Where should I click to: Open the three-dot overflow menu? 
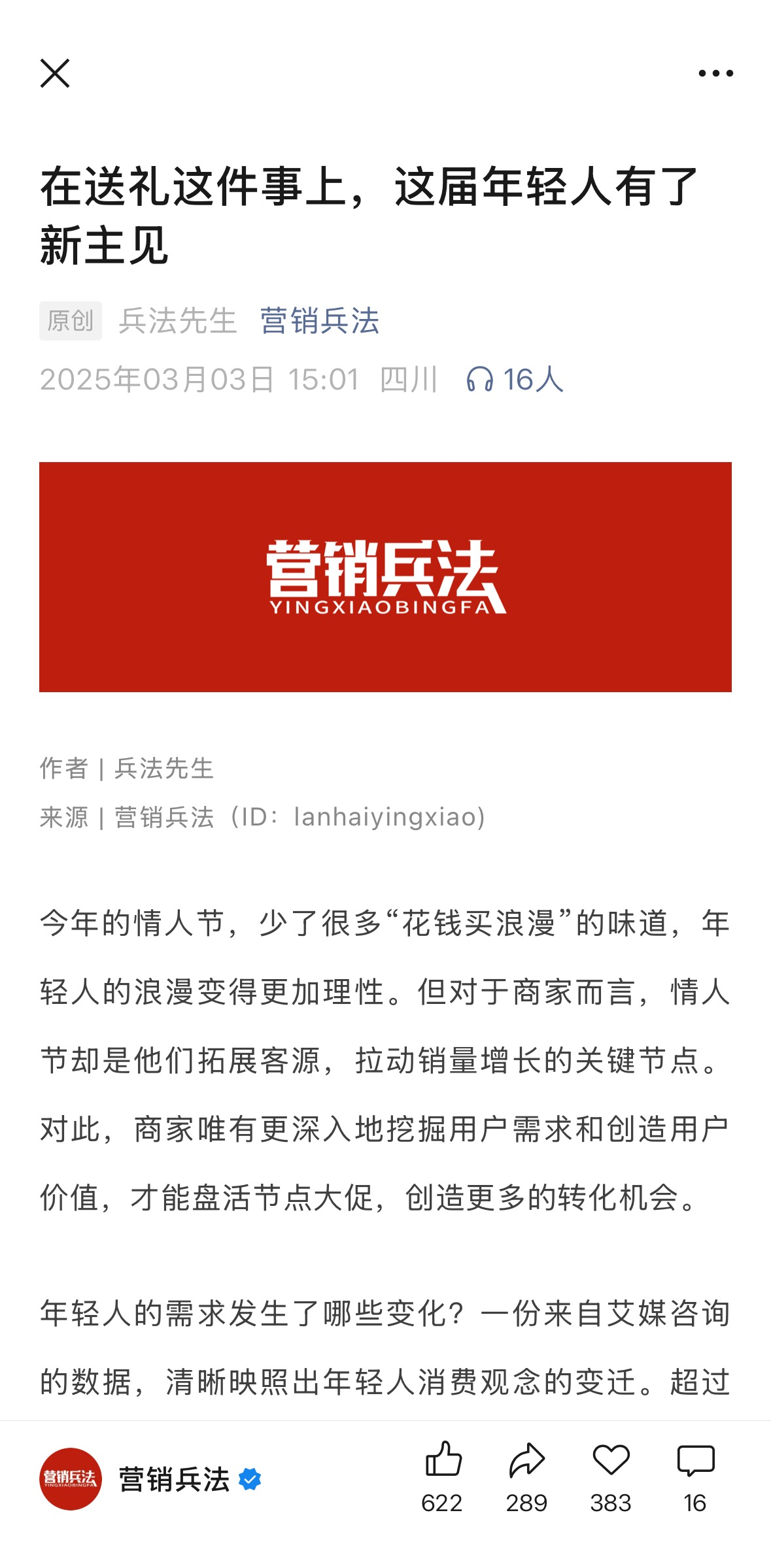coord(715,73)
